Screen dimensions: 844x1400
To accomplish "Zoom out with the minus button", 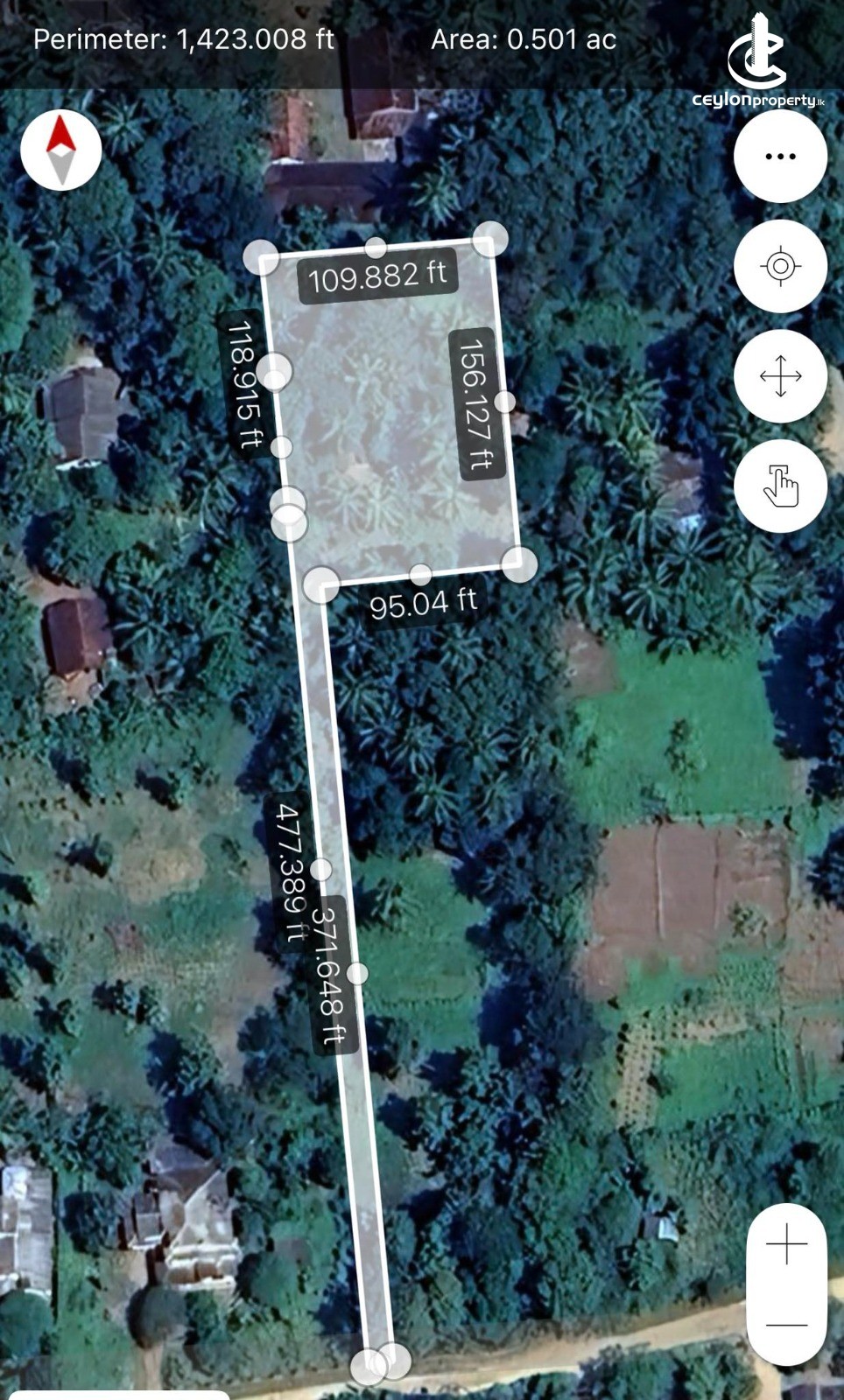I will click(786, 1325).
